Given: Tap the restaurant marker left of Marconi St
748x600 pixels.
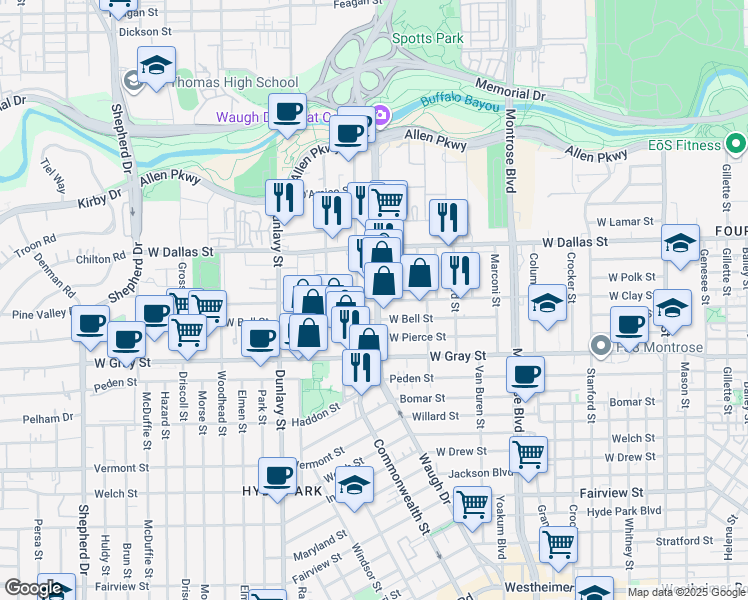Looking at the screenshot, I should tap(461, 272).
